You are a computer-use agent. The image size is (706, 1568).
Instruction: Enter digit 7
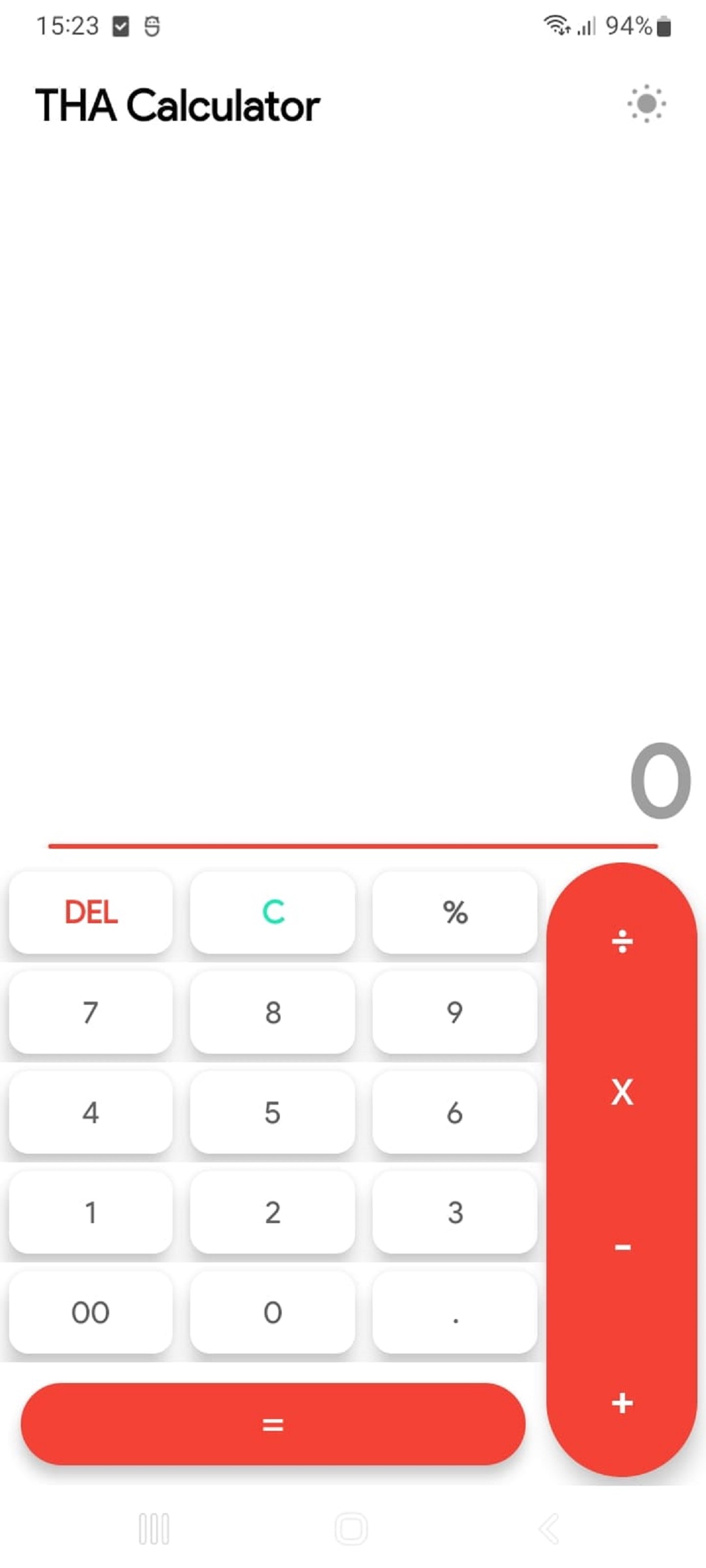point(91,1012)
